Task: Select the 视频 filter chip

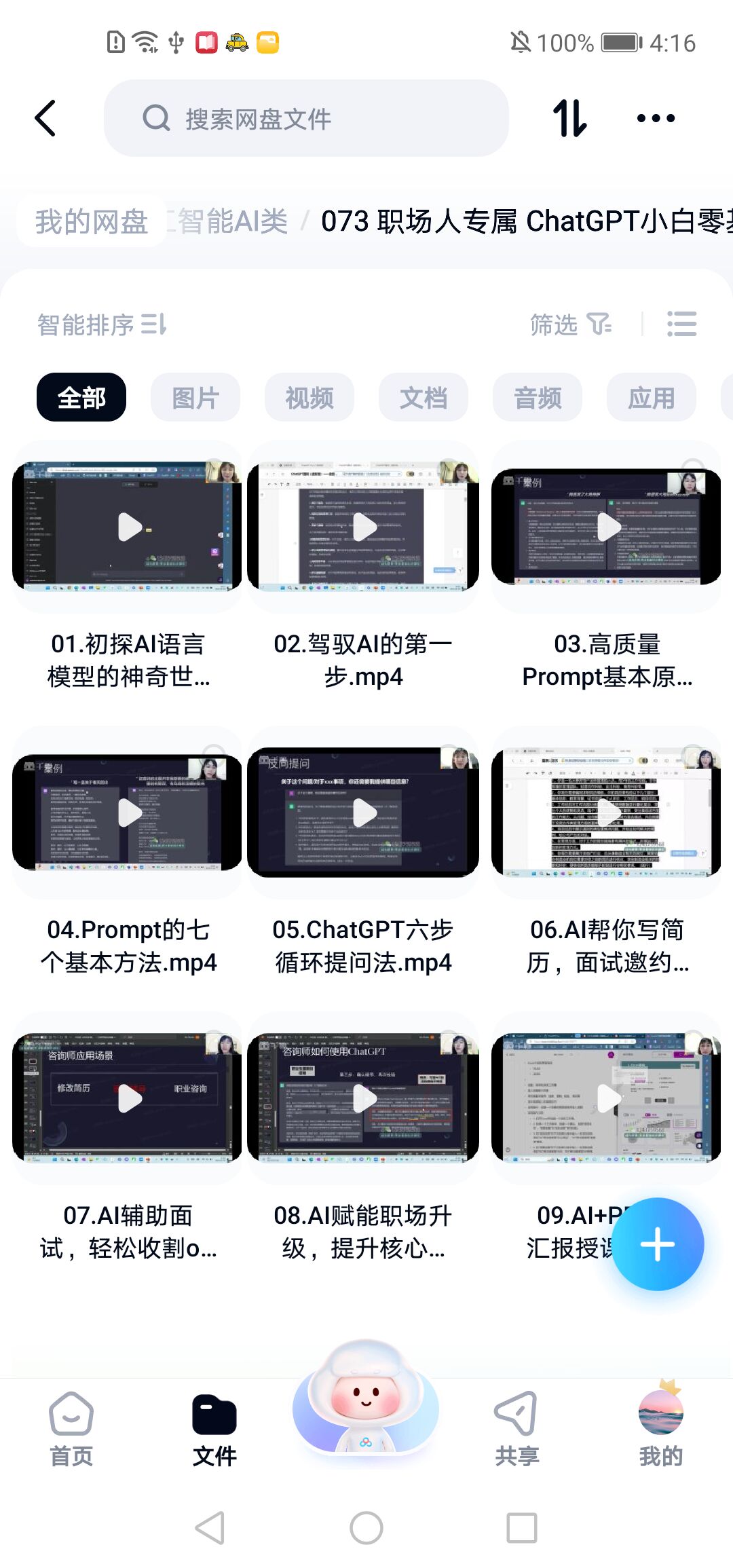Action: (x=309, y=397)
